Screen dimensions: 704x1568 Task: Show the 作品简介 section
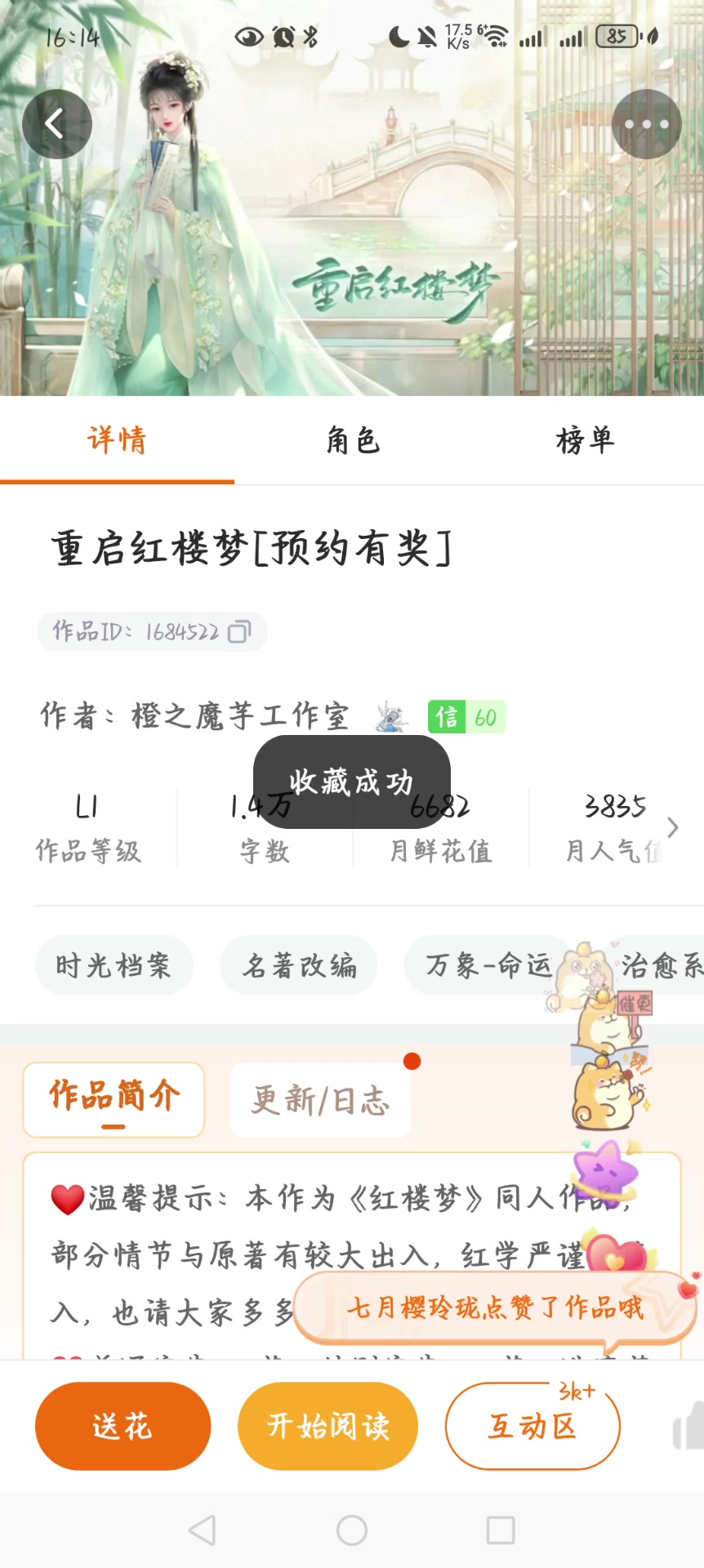pyautogui.click(x=114, y=1098)
